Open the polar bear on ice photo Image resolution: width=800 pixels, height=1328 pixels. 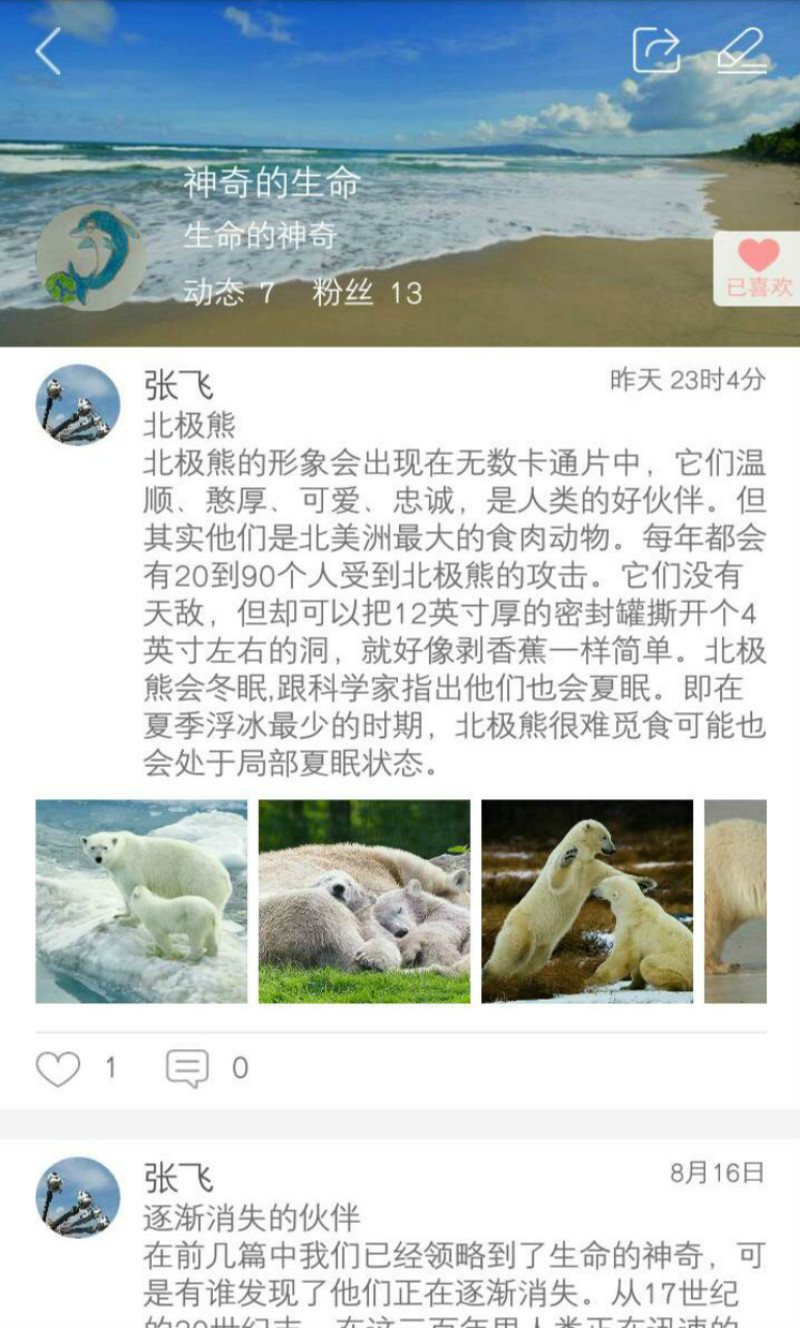(x=141, y=901)
